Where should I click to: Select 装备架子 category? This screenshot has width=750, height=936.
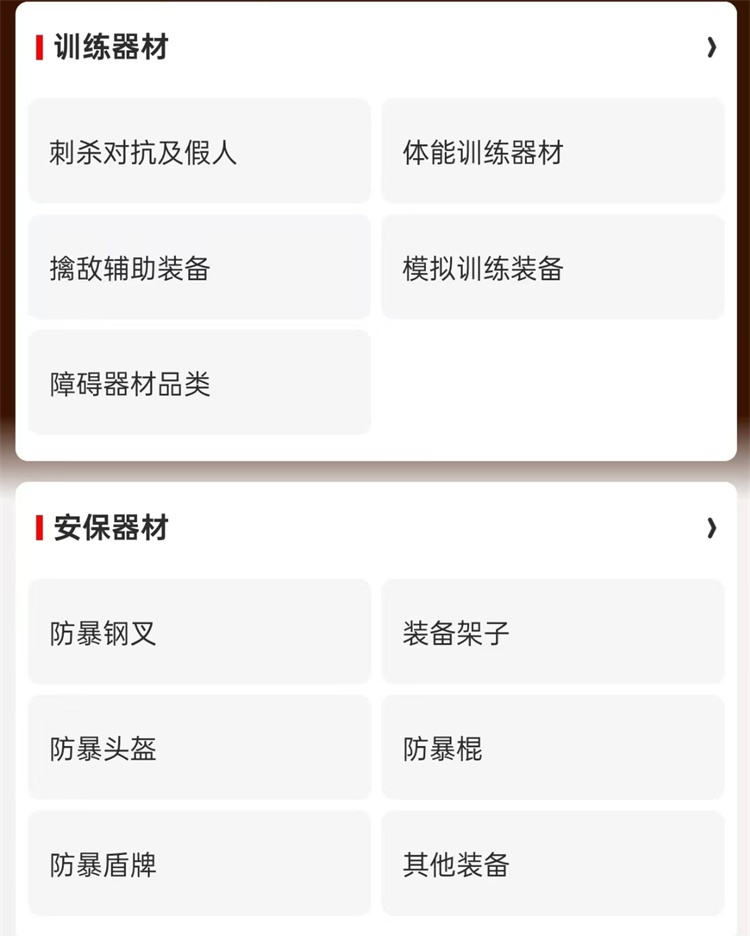point(553,632)
